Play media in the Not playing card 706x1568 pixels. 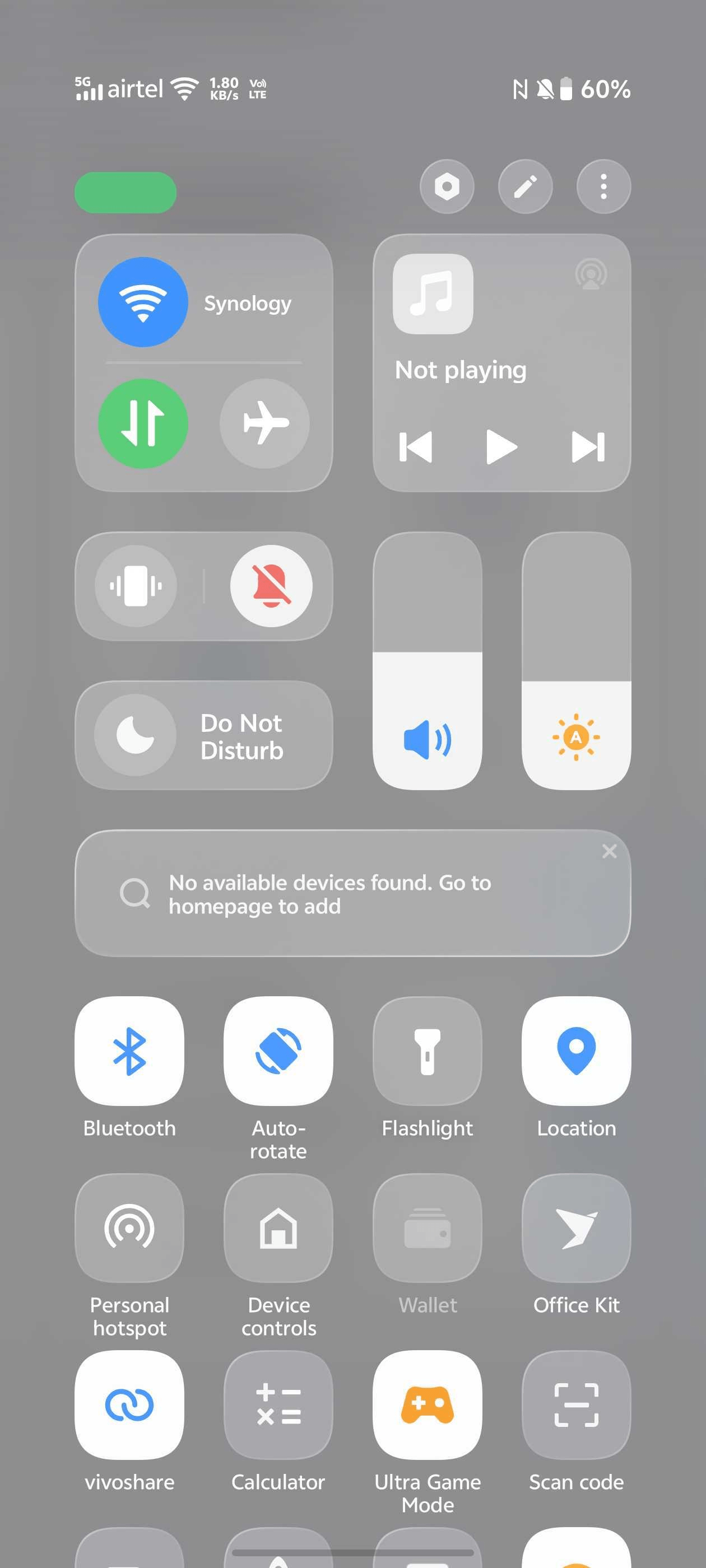click(501, 447)
